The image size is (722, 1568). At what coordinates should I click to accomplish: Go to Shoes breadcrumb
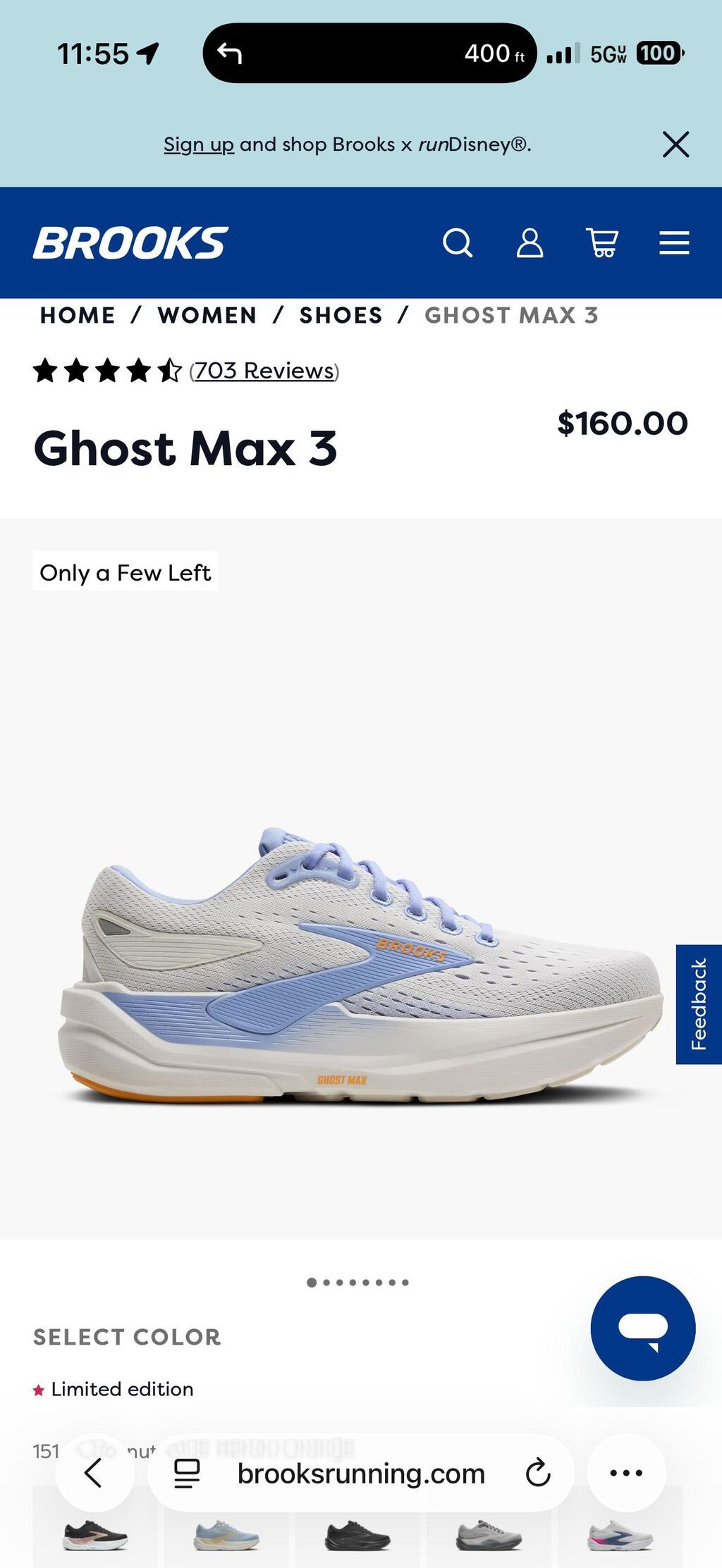pyautogui.click(x=341, y=315)
